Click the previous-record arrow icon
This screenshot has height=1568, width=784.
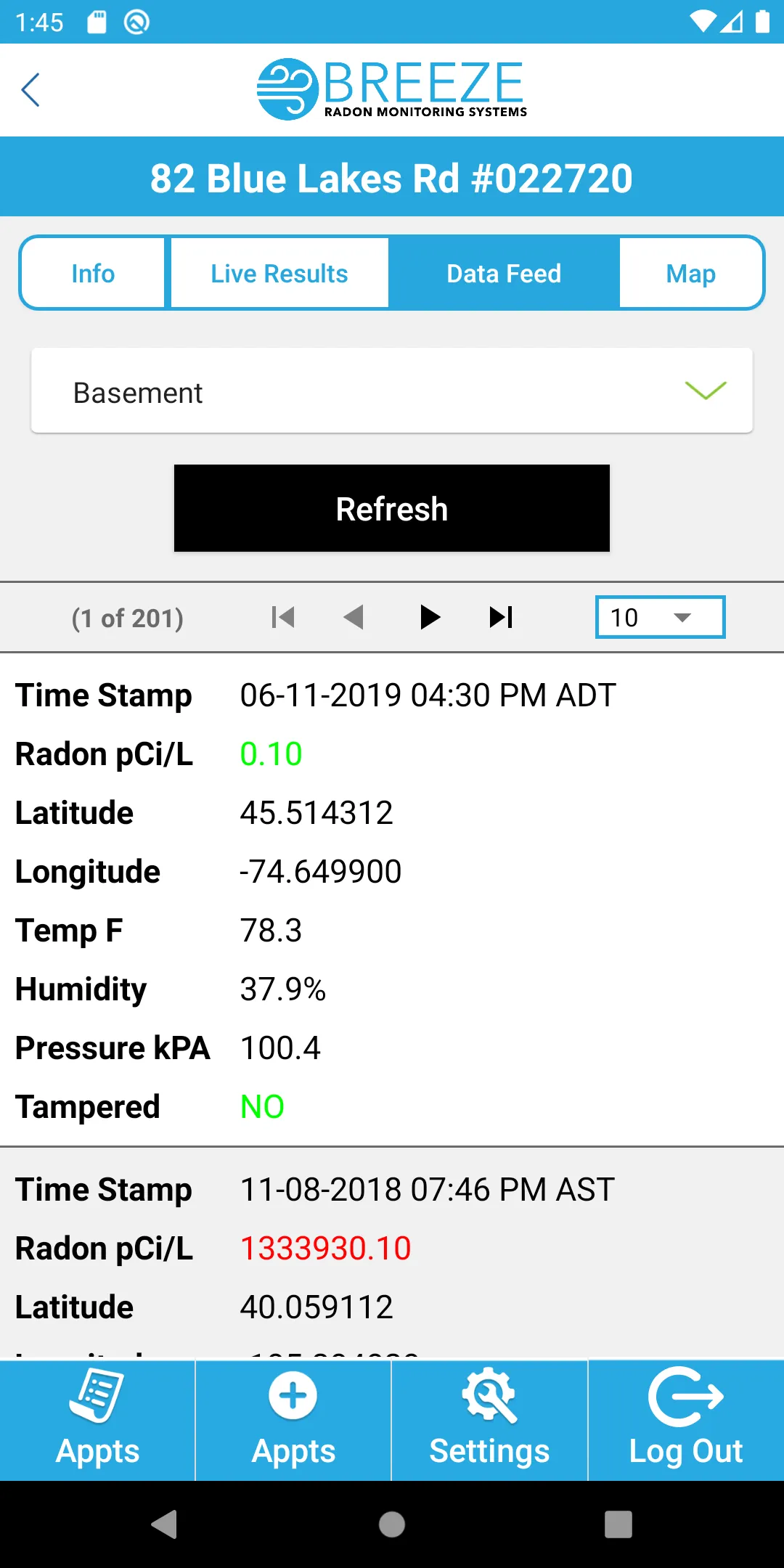coord(355,617)
